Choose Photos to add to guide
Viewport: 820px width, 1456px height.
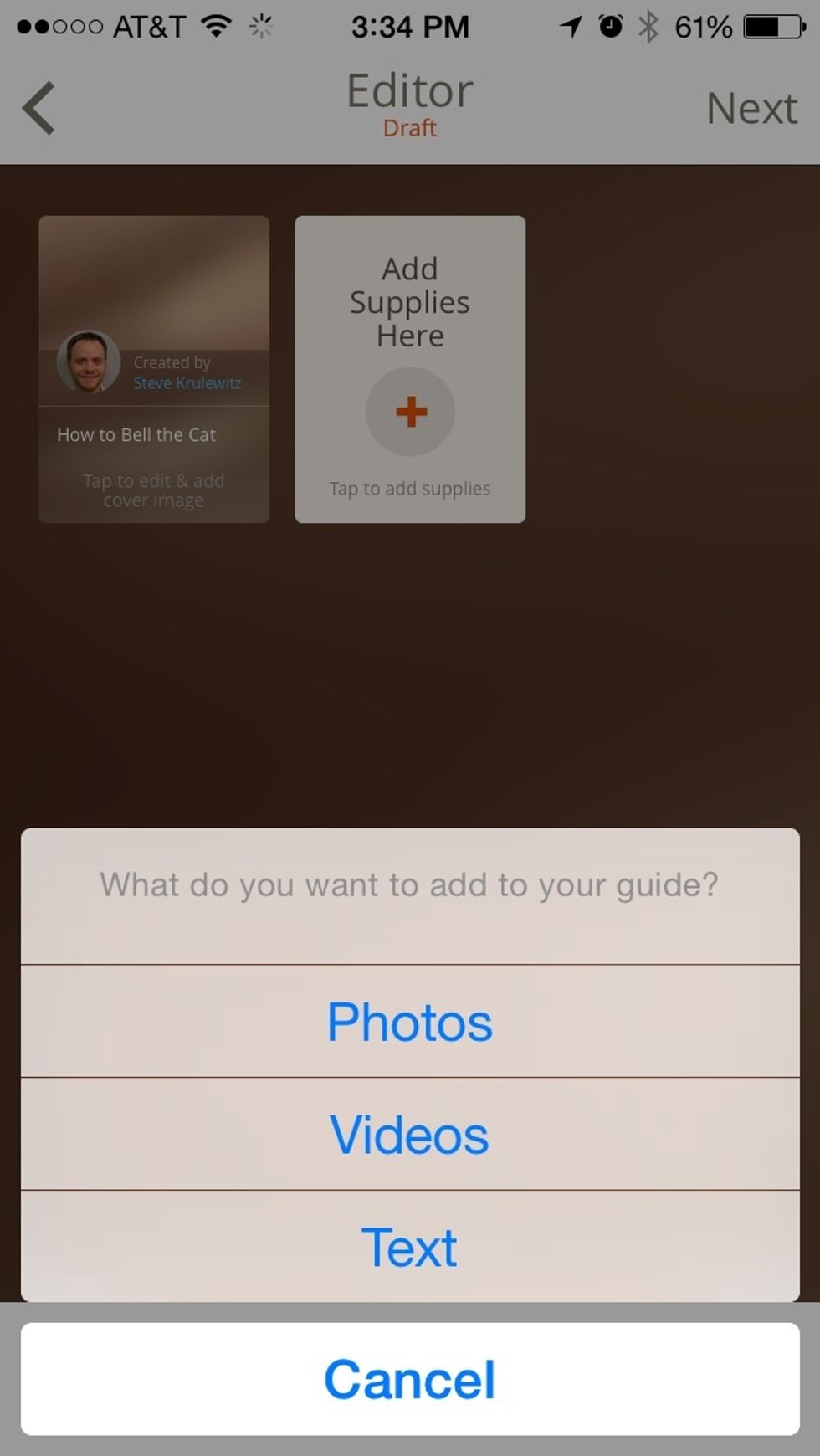coord(410,1021)
